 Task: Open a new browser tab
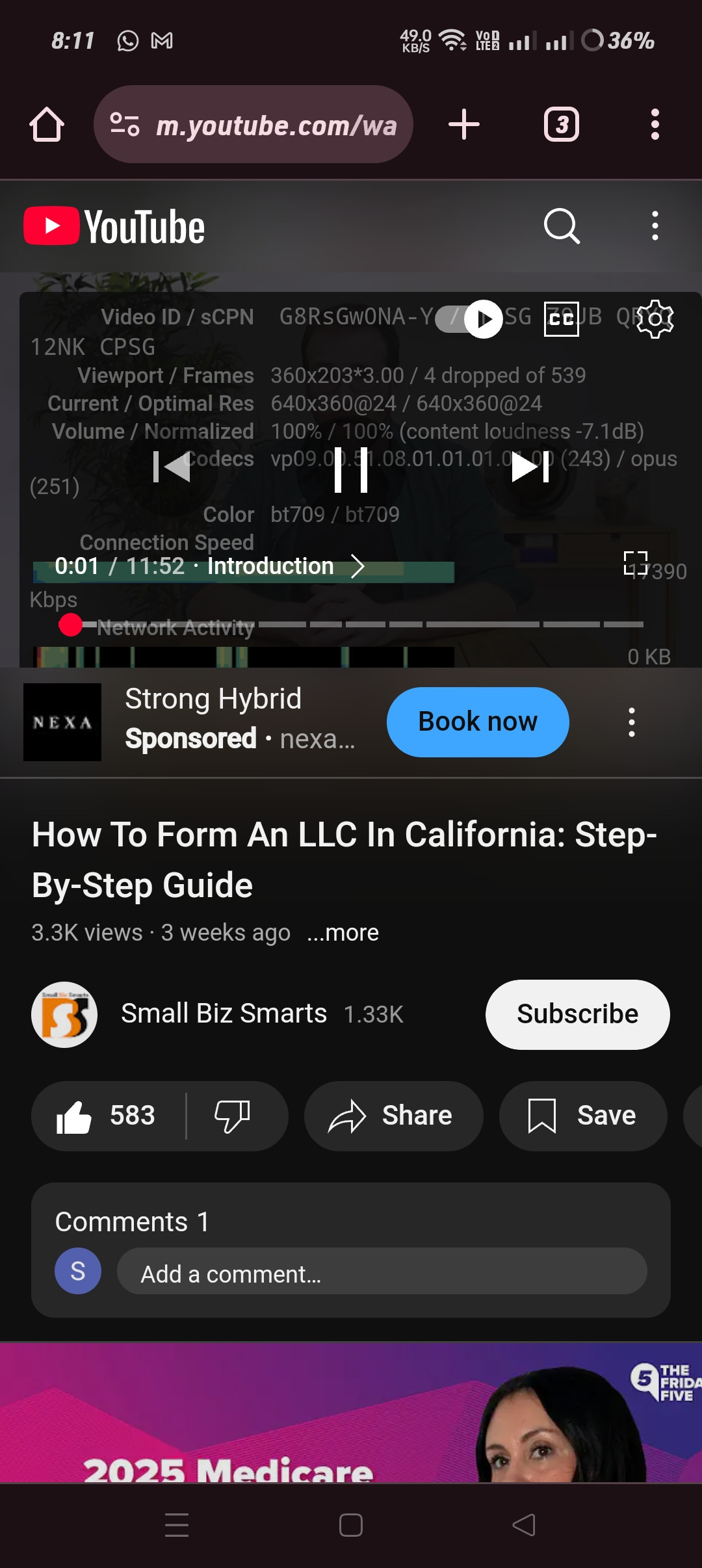coord(464,124)
